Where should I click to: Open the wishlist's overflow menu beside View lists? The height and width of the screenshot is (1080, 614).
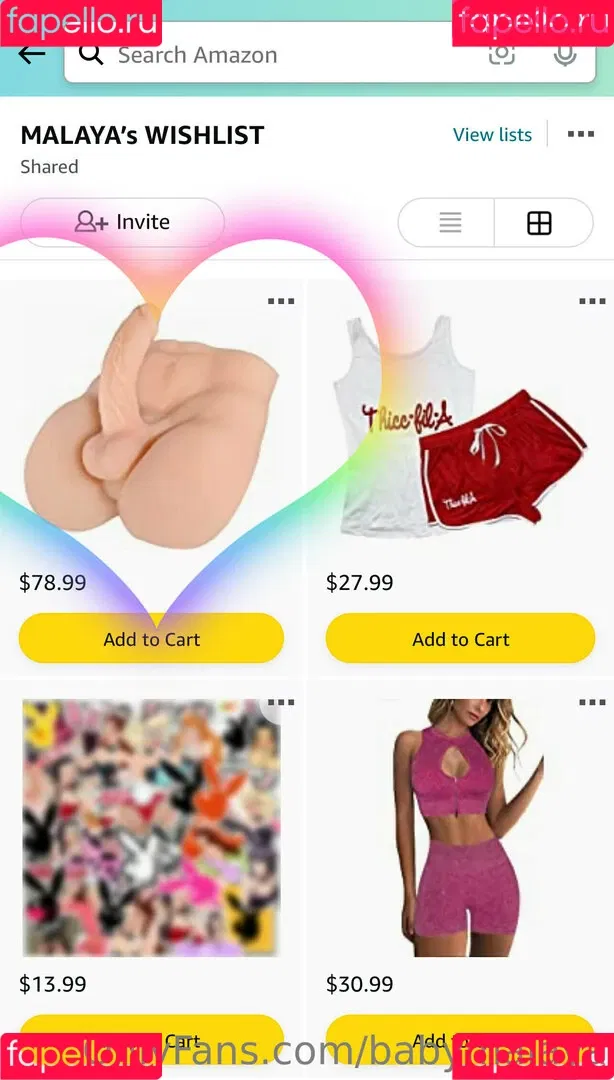coord(581,135)
